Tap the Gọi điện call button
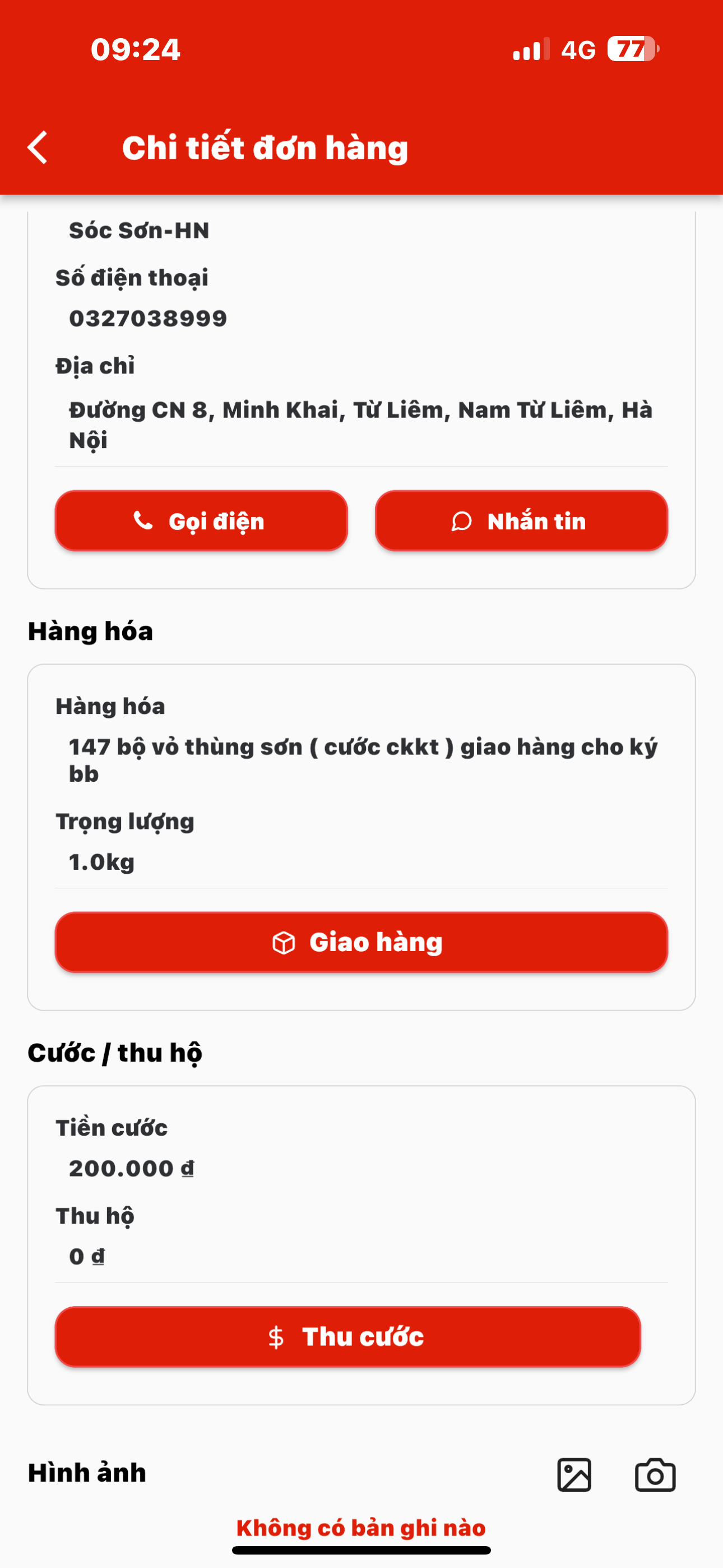This screenshot has height=1568, width=723. [201, 521]
